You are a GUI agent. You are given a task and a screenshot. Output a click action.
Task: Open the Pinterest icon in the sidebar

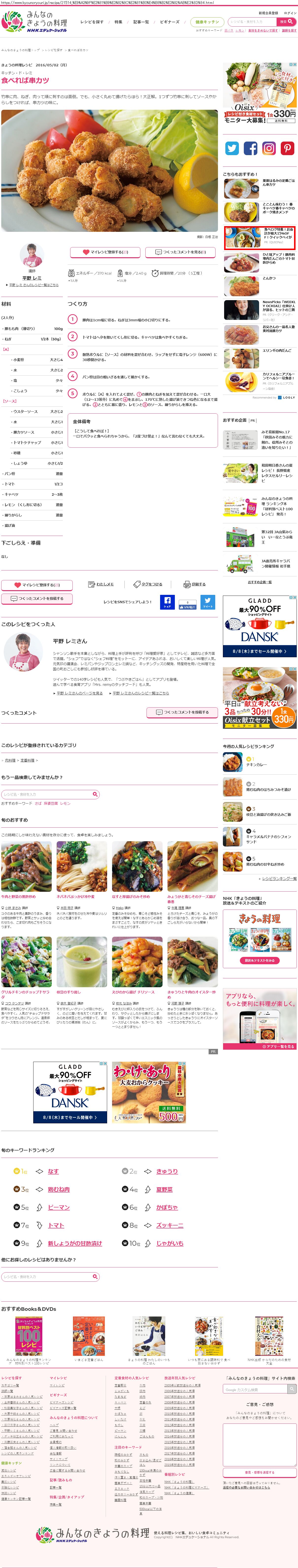pos(287,148)
